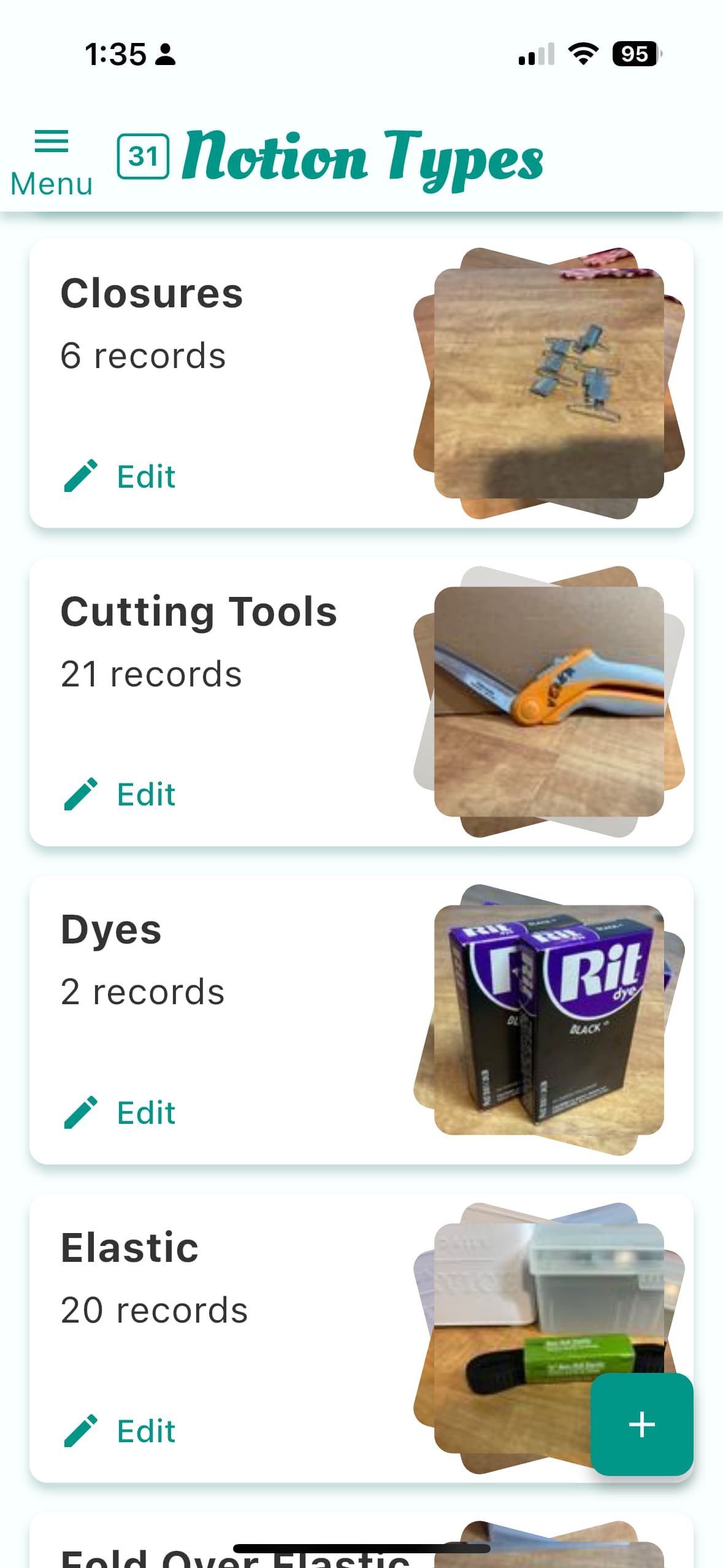Edit the Closures notion type
The image size is (723, 1568).
tap(120, 476)
